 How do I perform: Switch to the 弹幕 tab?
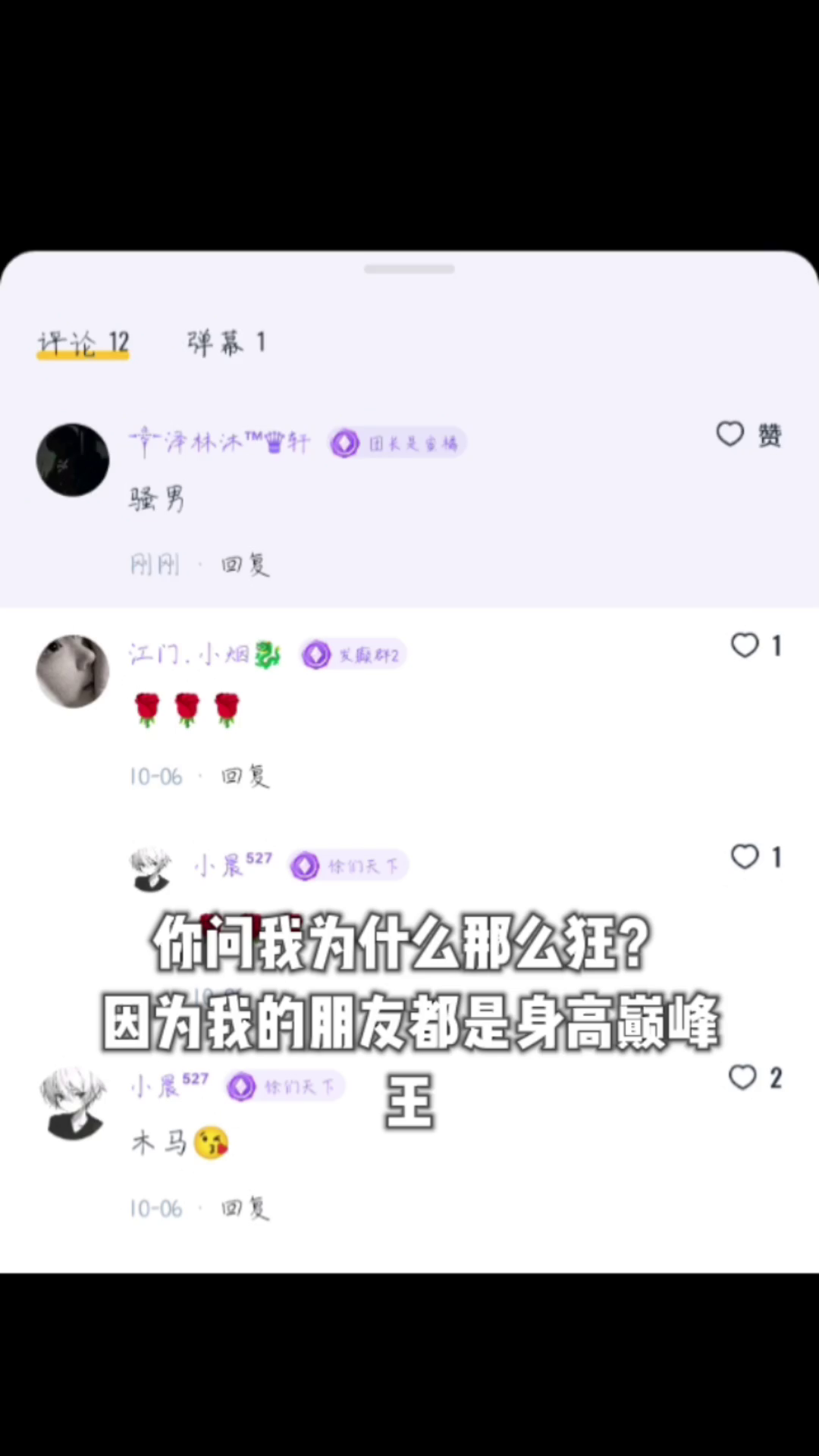point(226,343)
